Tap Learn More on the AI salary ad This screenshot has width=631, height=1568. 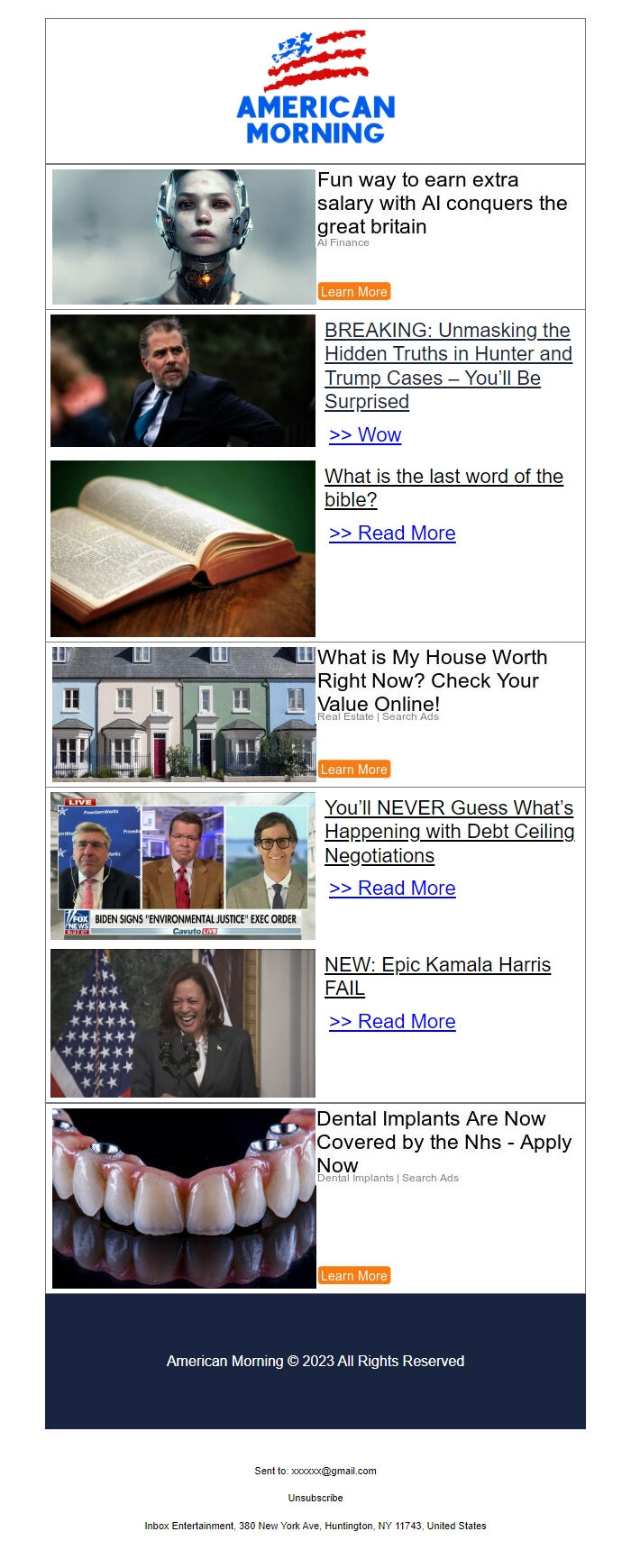click(x=353, y=292)
